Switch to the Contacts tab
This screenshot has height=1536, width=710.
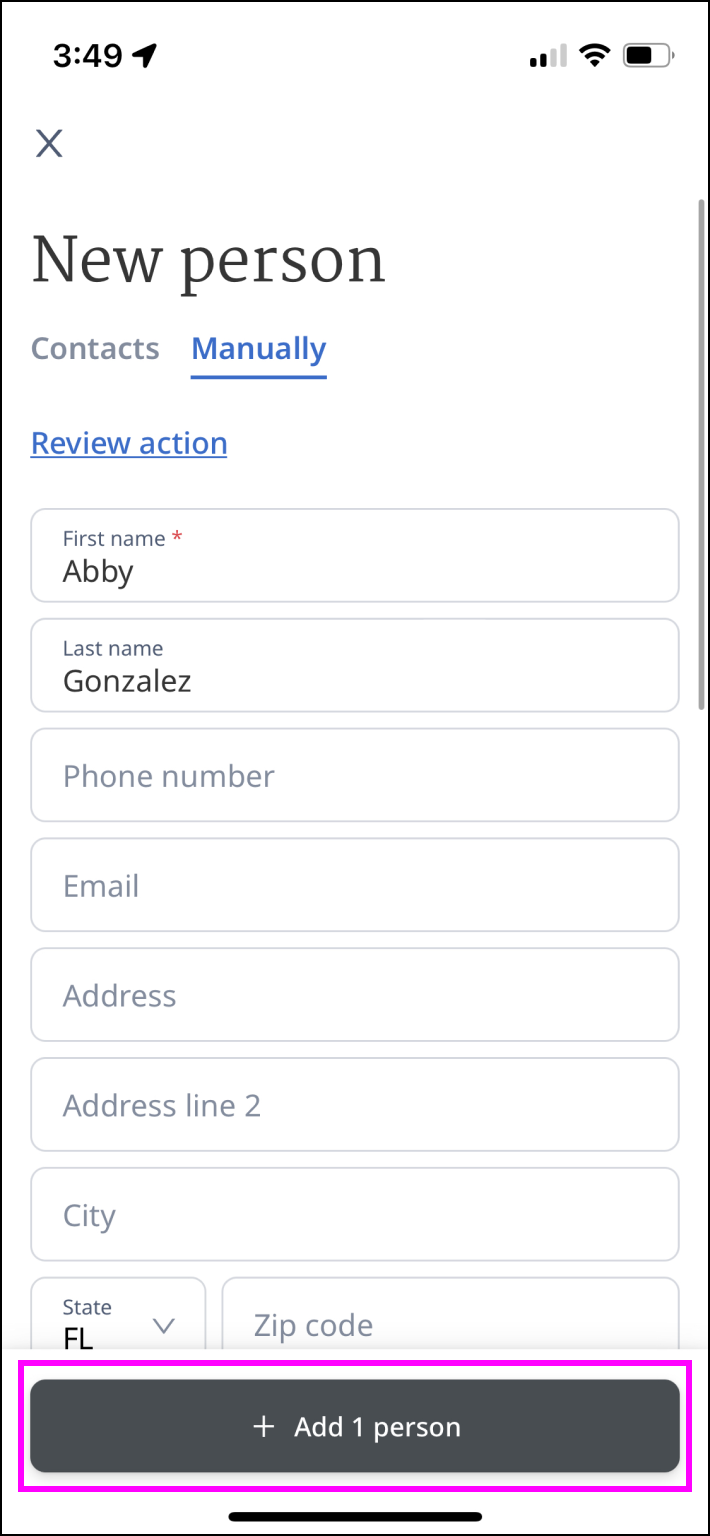point(95,349)
